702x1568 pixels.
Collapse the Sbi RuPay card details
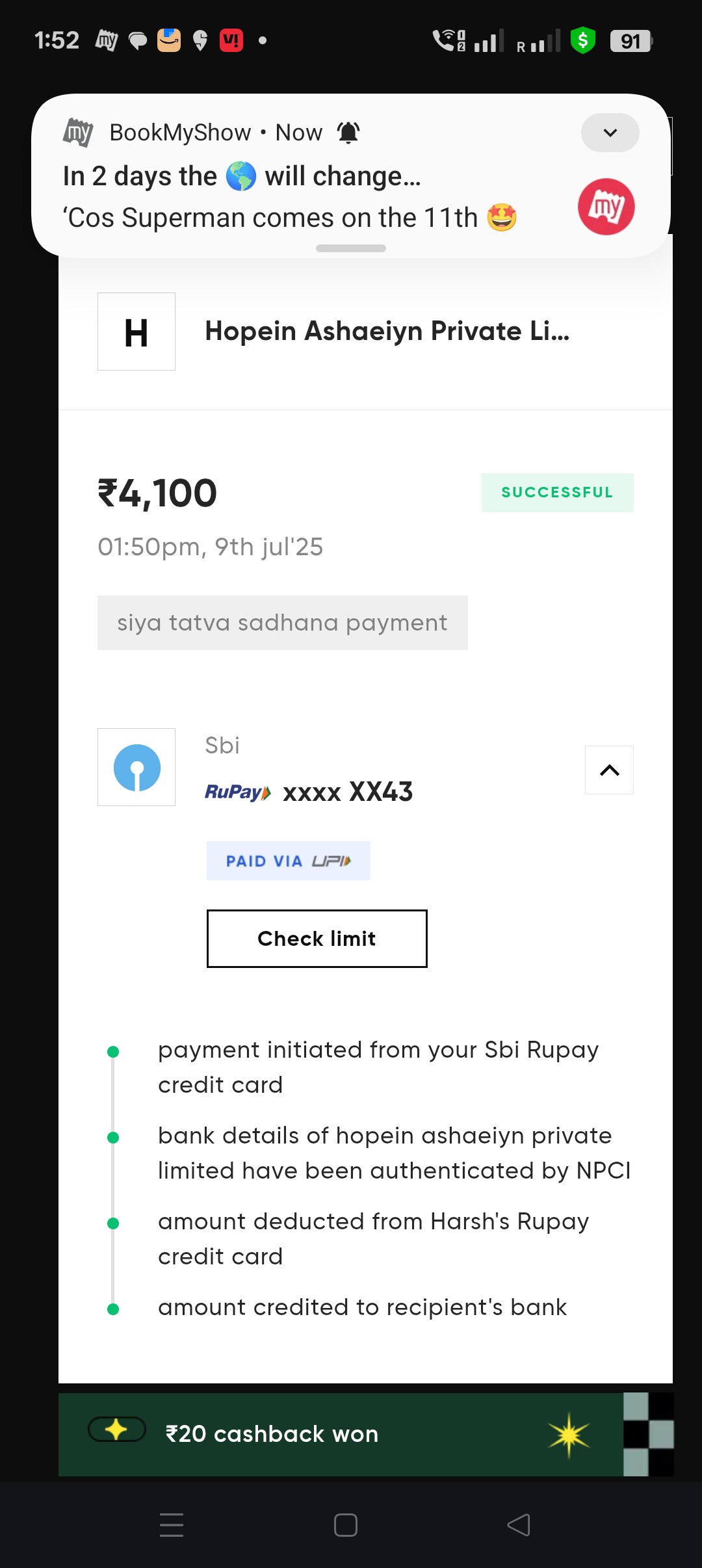point(609,770)
